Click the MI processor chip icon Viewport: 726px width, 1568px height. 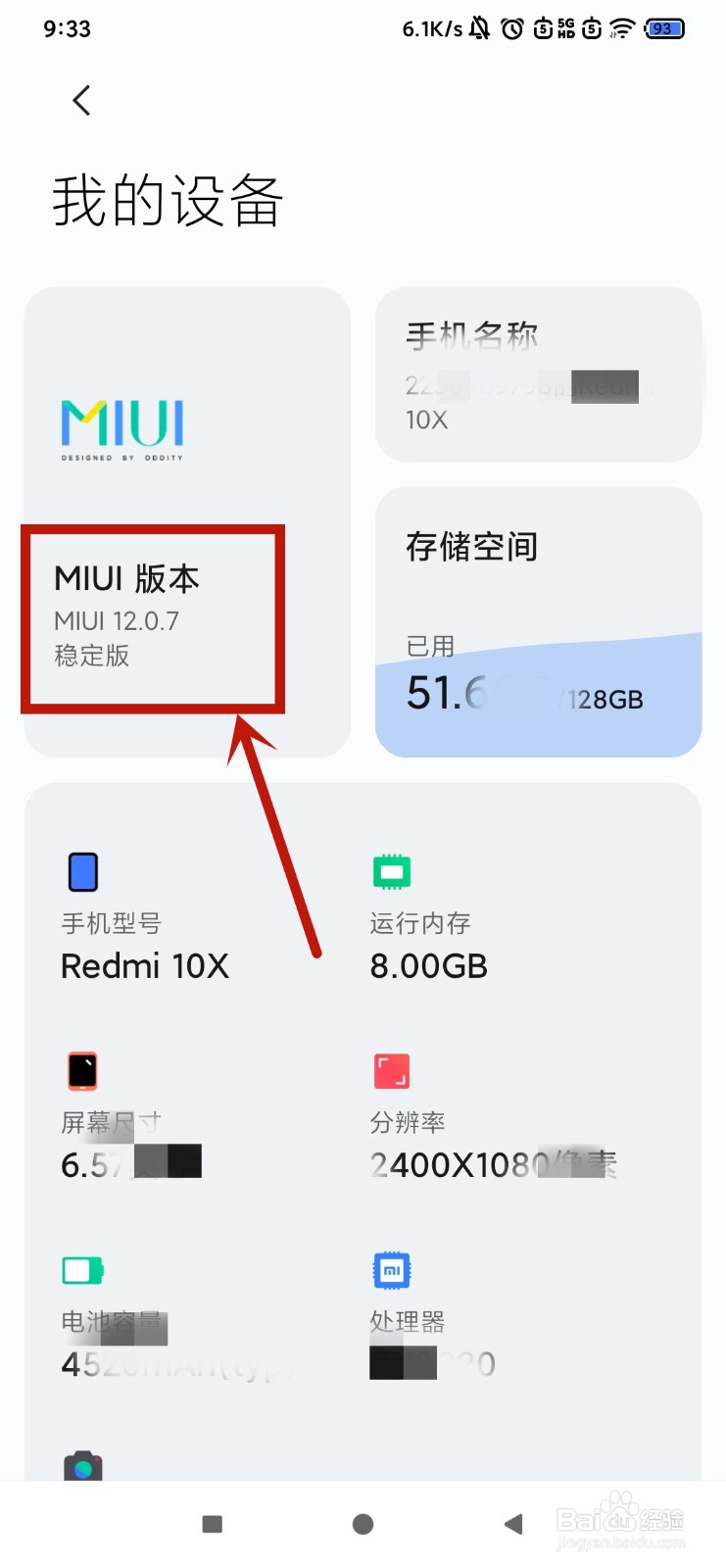tap(391, 1269)
